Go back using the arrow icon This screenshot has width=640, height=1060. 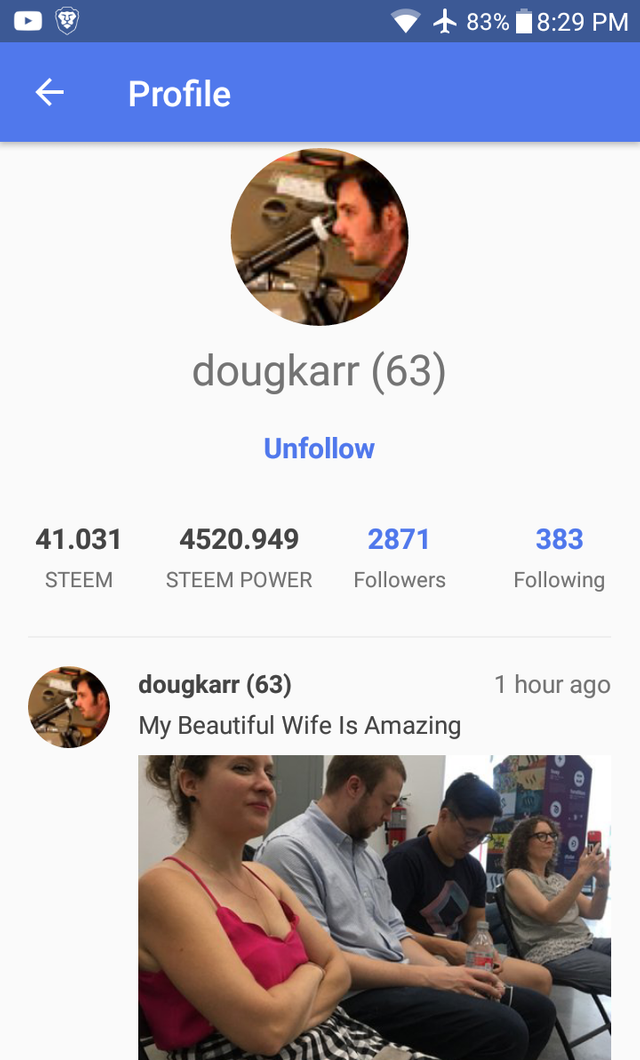[49, 93]
